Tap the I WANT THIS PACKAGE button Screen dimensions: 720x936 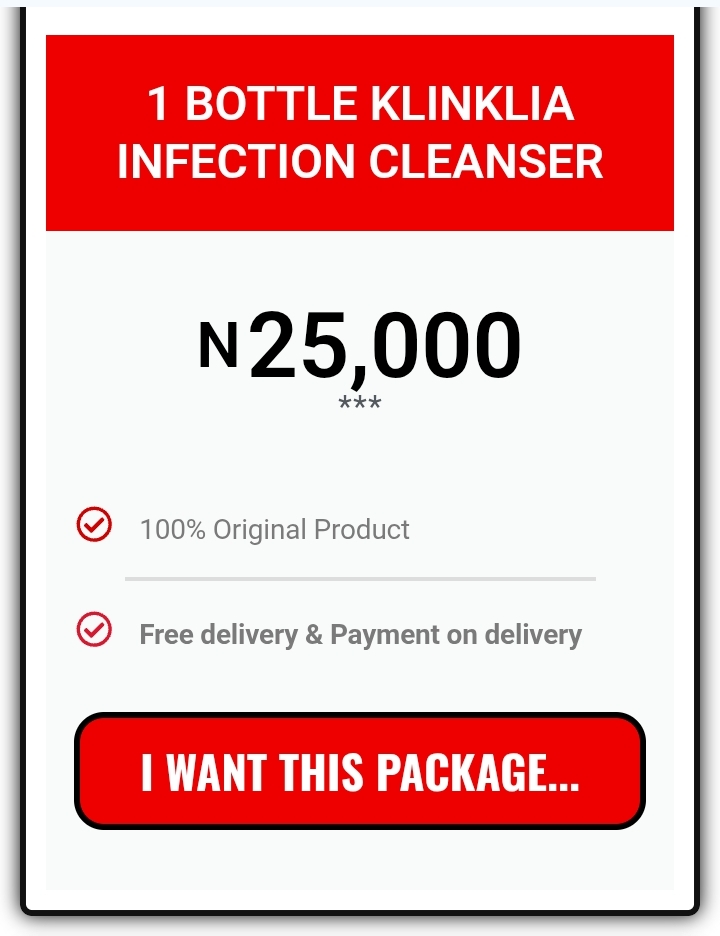[x=360, y=772]
